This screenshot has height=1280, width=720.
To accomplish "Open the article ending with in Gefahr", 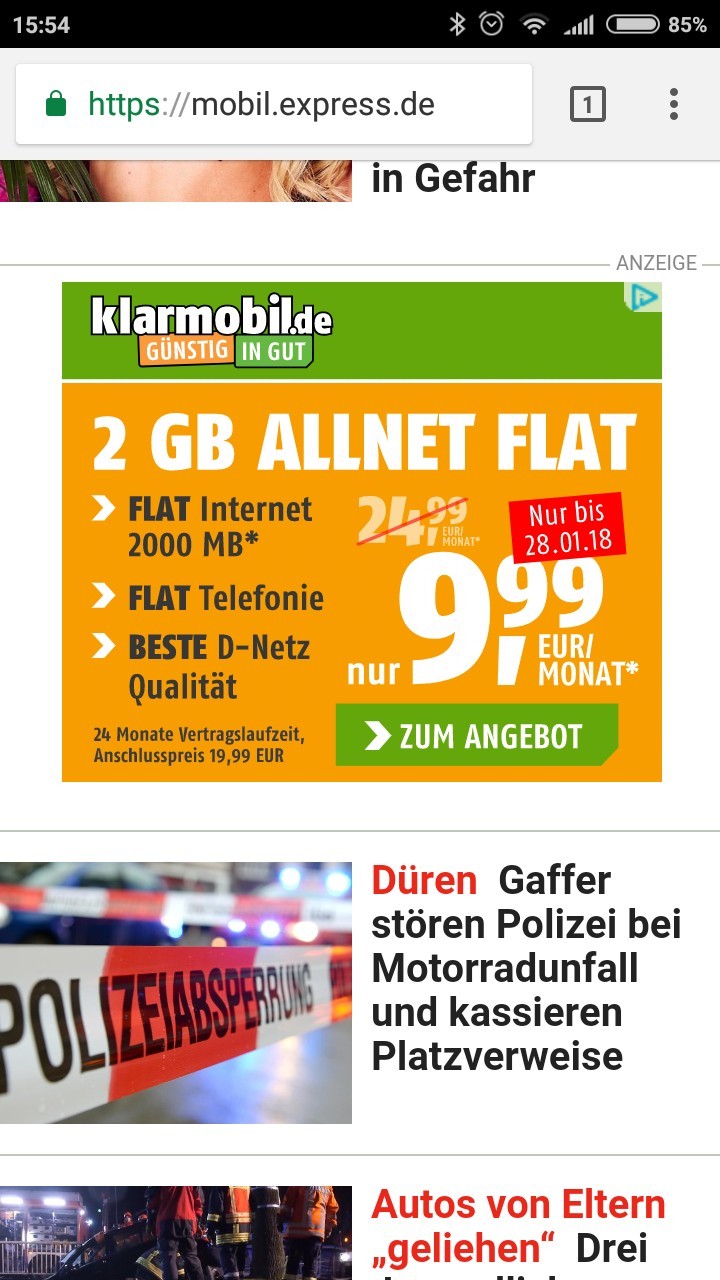I will pos(453,179).
